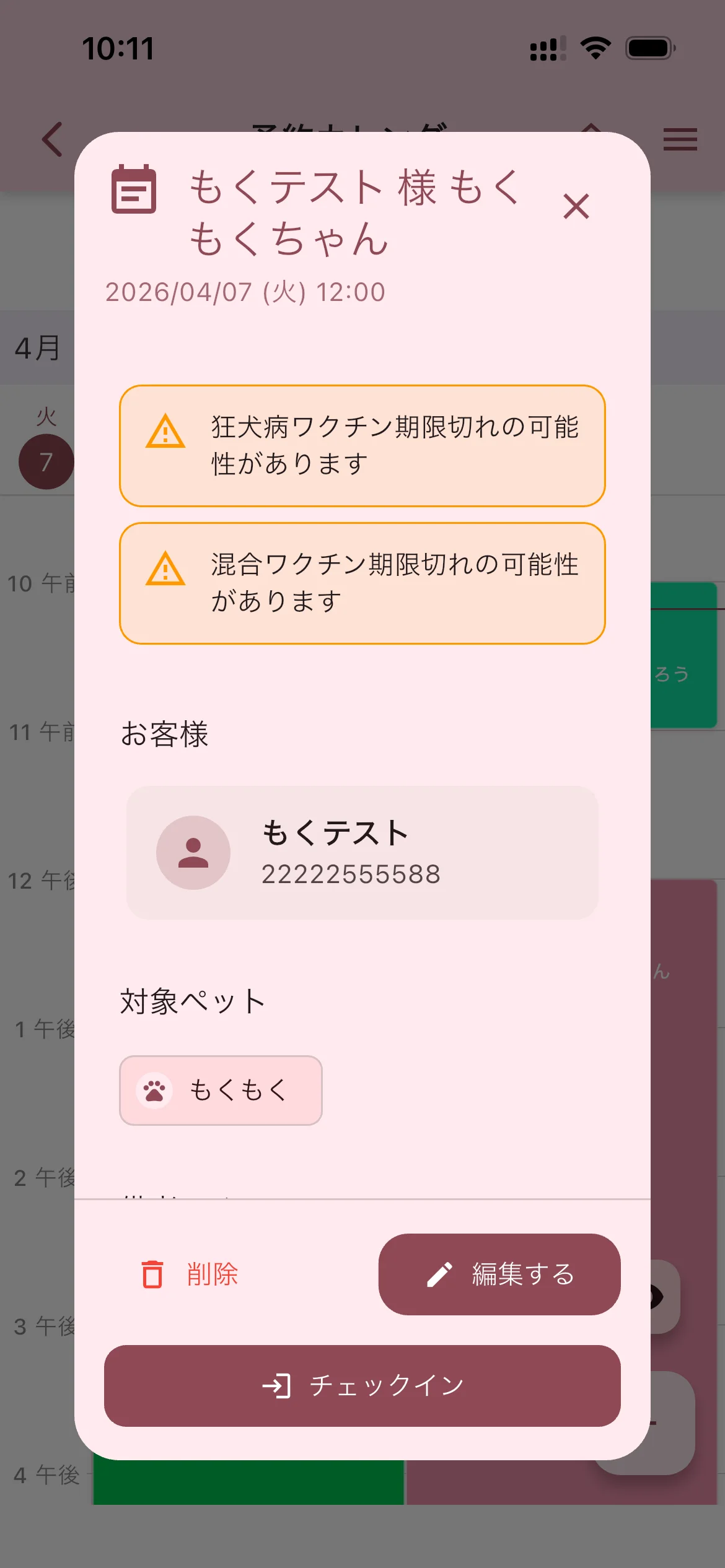The width and height of the screenshot is (725, 1568).
Task: Select the pet chip もくもく
Action: [x=221, y=1090]
